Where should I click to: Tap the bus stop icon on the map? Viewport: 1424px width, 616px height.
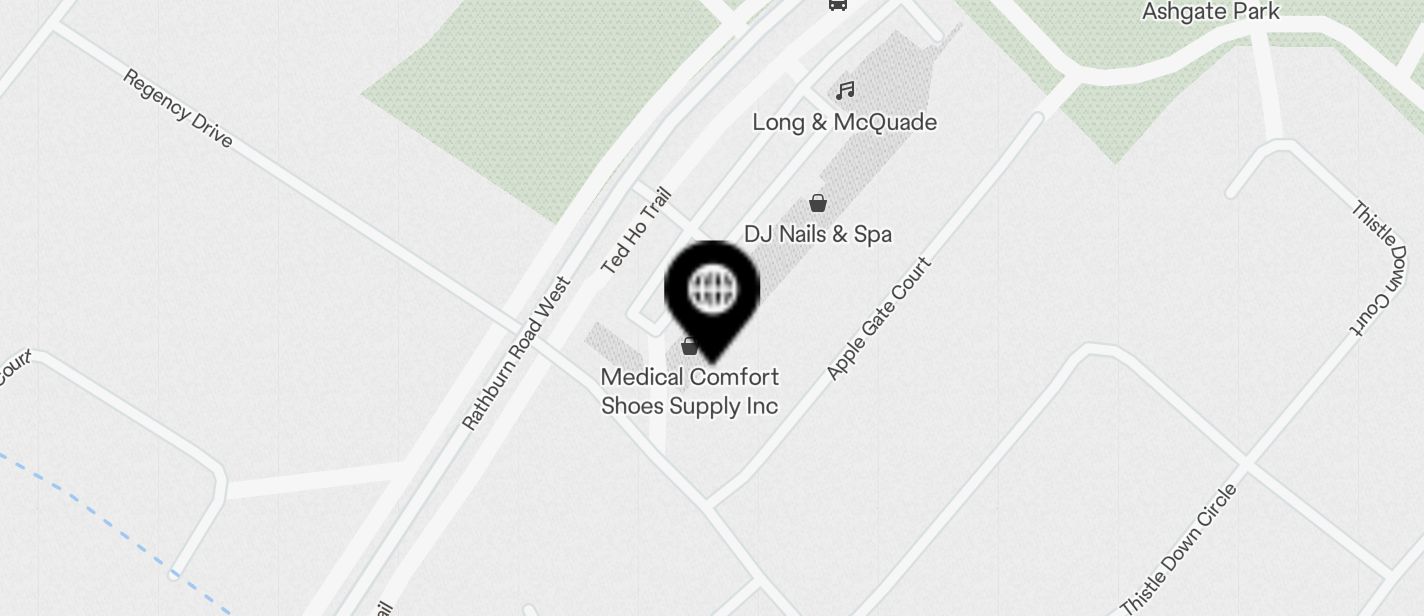[x=838, y=5]
